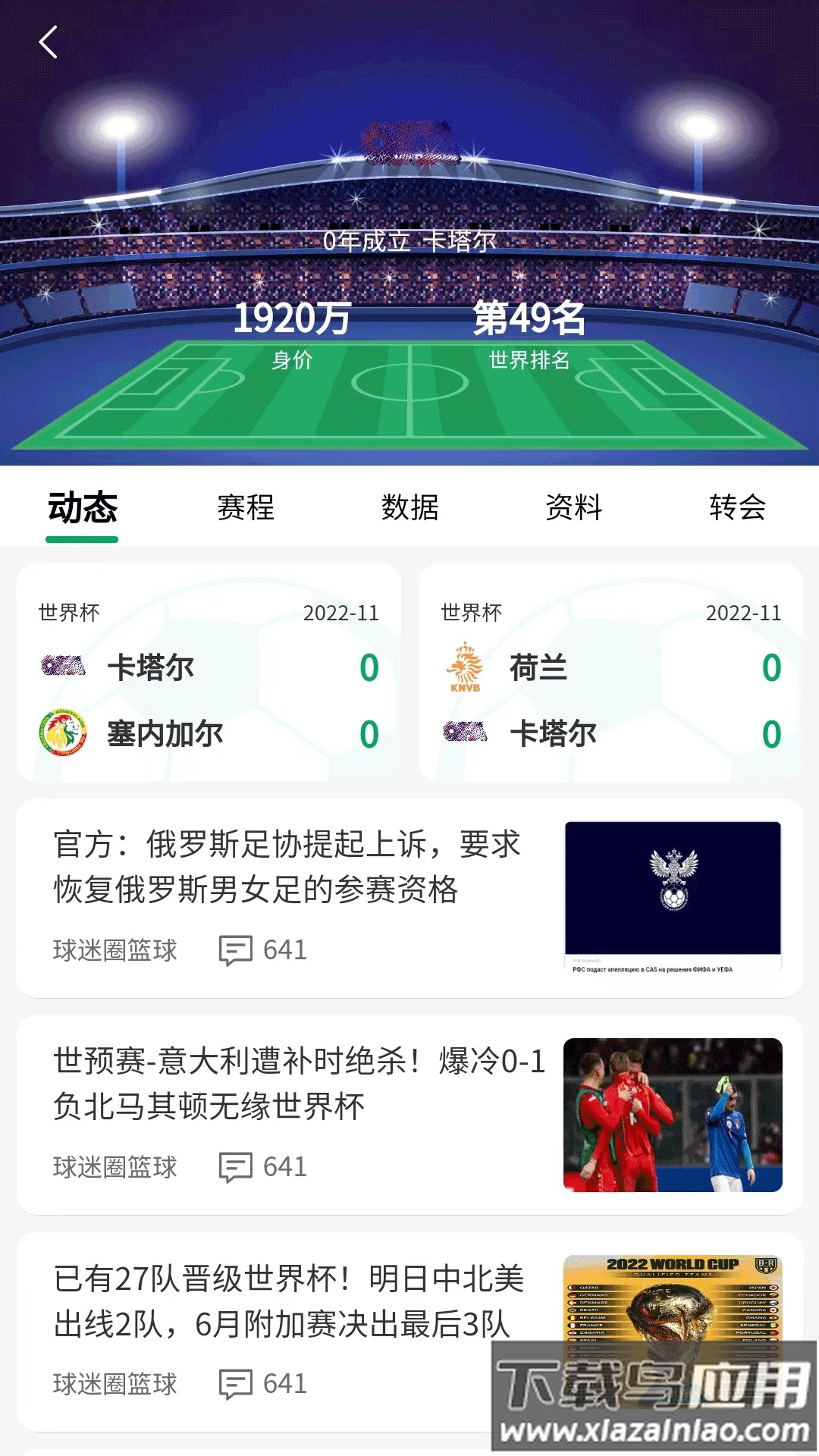
Task: Click the Netherlands KNVB team logo
Action: [x=466, y=667]
